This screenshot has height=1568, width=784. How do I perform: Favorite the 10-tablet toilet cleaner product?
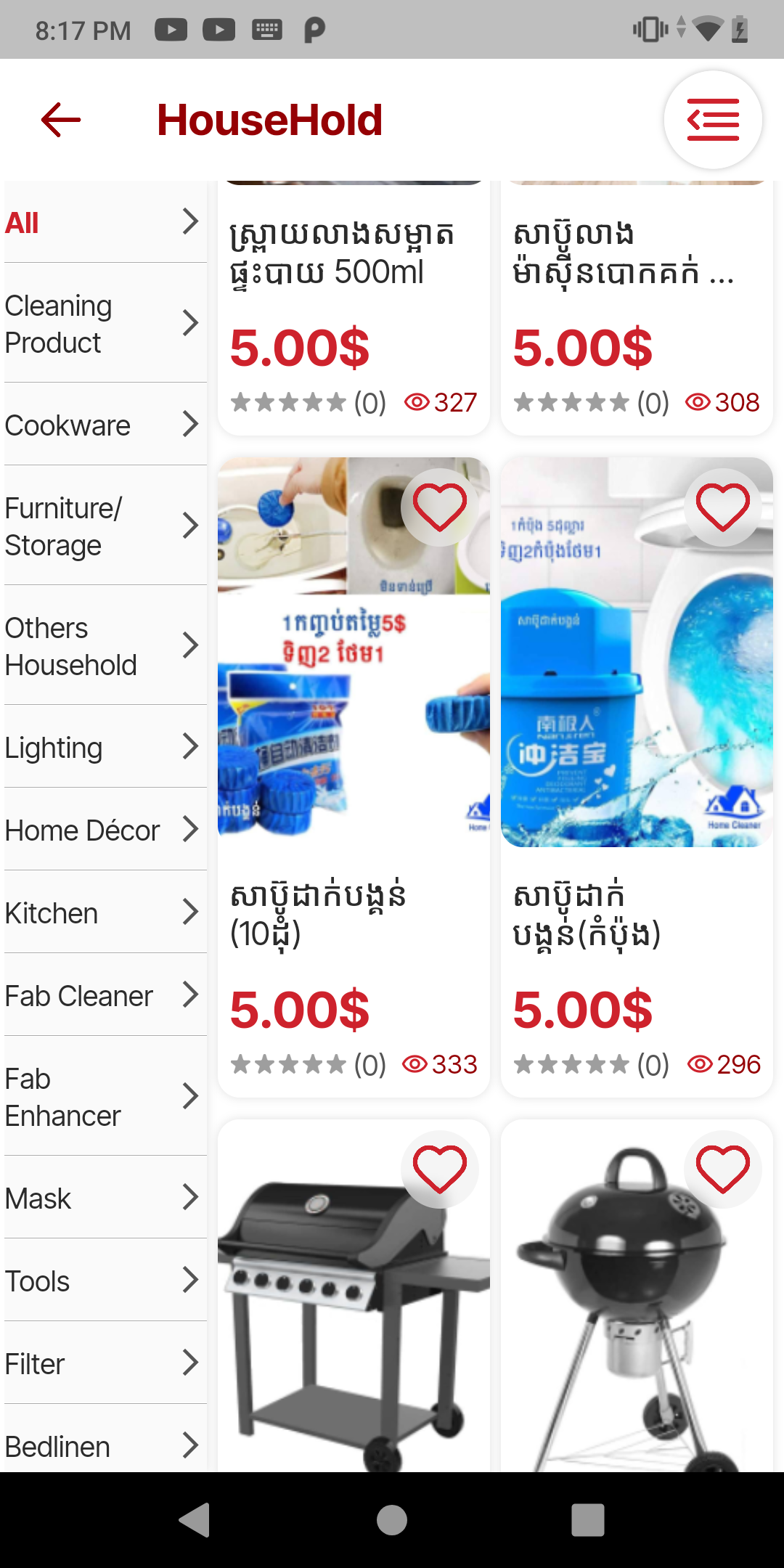(439, 507)
